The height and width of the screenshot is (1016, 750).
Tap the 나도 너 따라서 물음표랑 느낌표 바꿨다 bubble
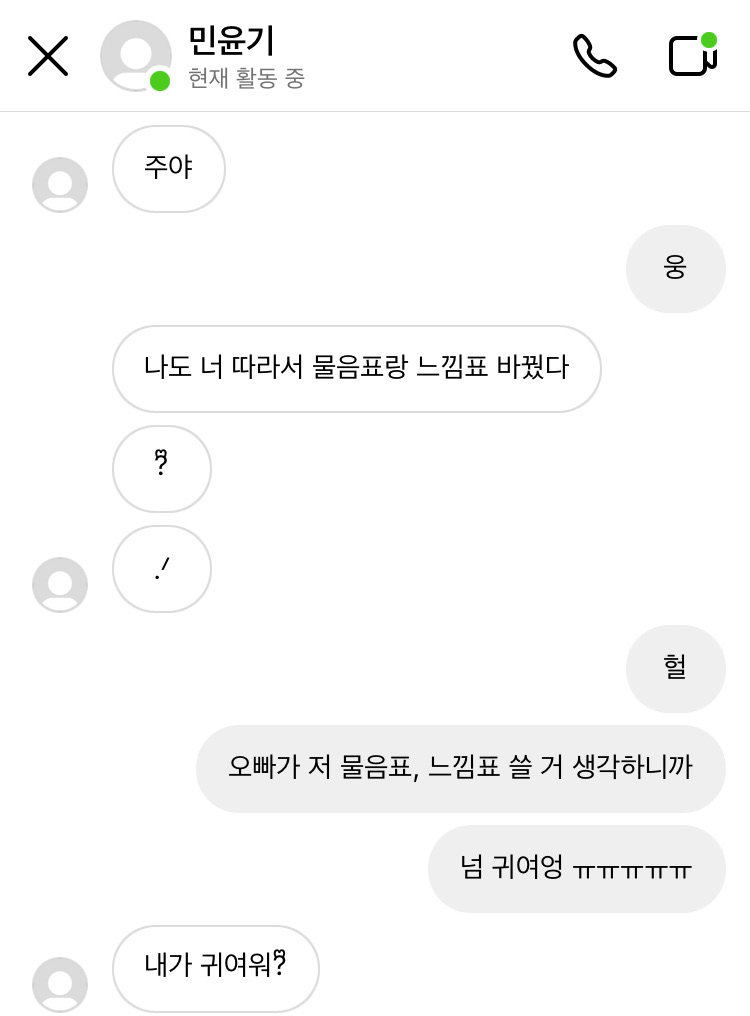[x=356, y=368]
